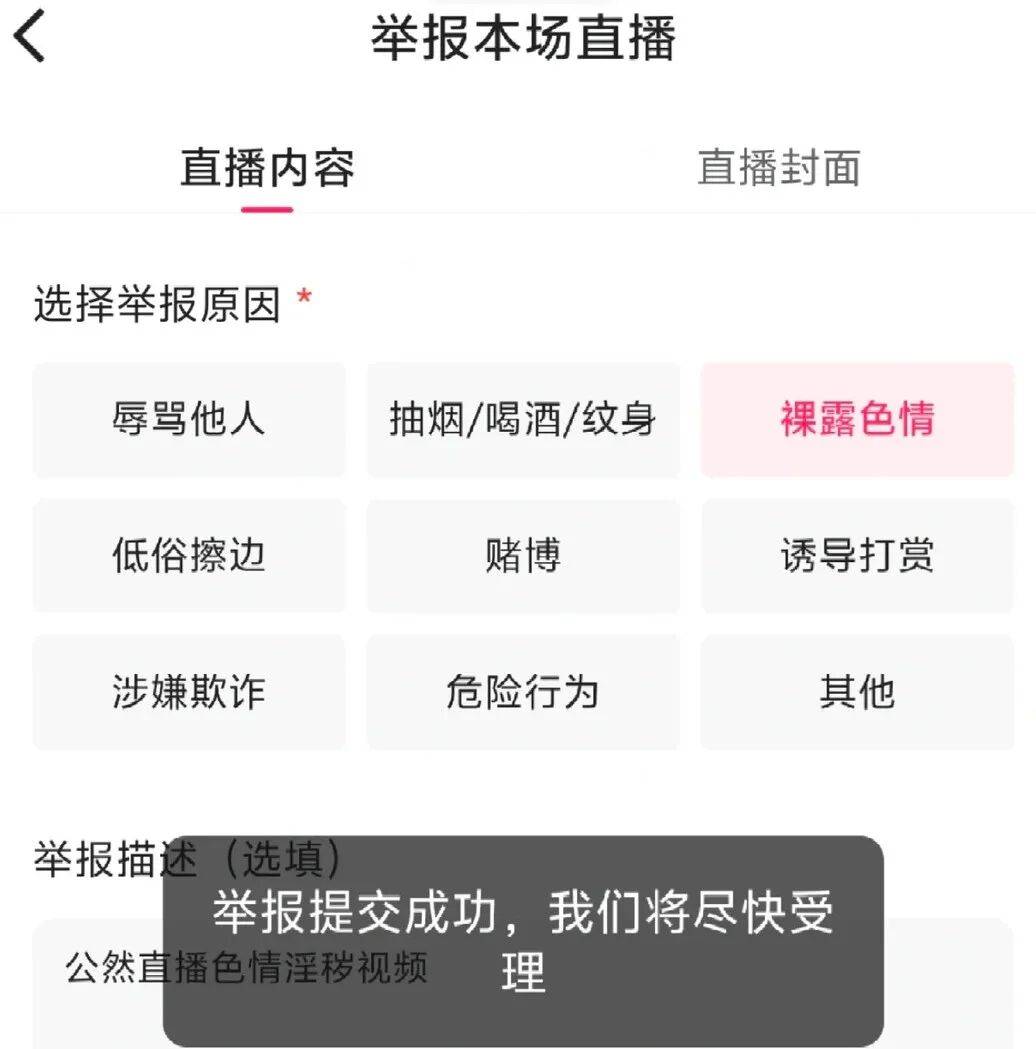Viewport: 1036px width, 1049px height.
Task: Select the 赌博 report reason
Action: click(524, 557)
